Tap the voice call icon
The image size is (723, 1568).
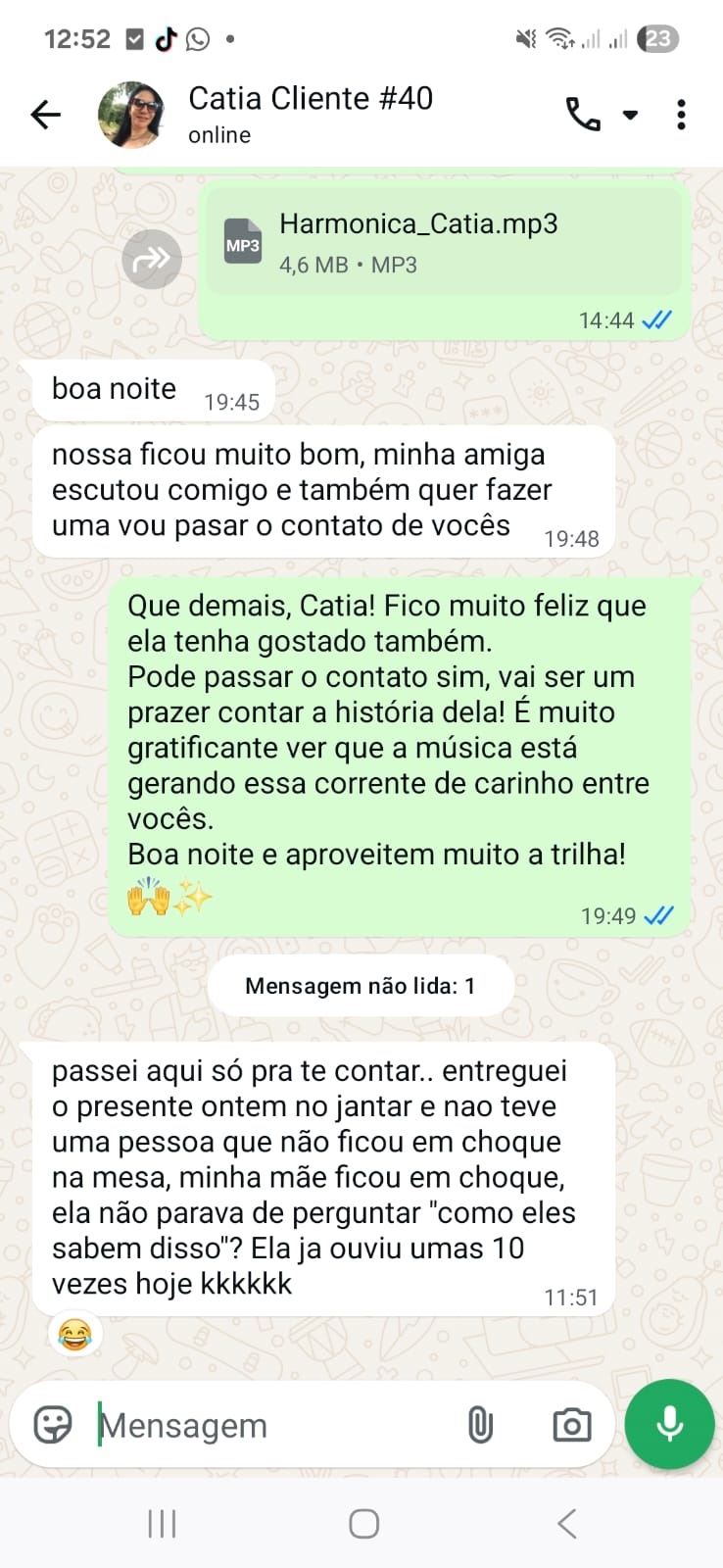585,114
